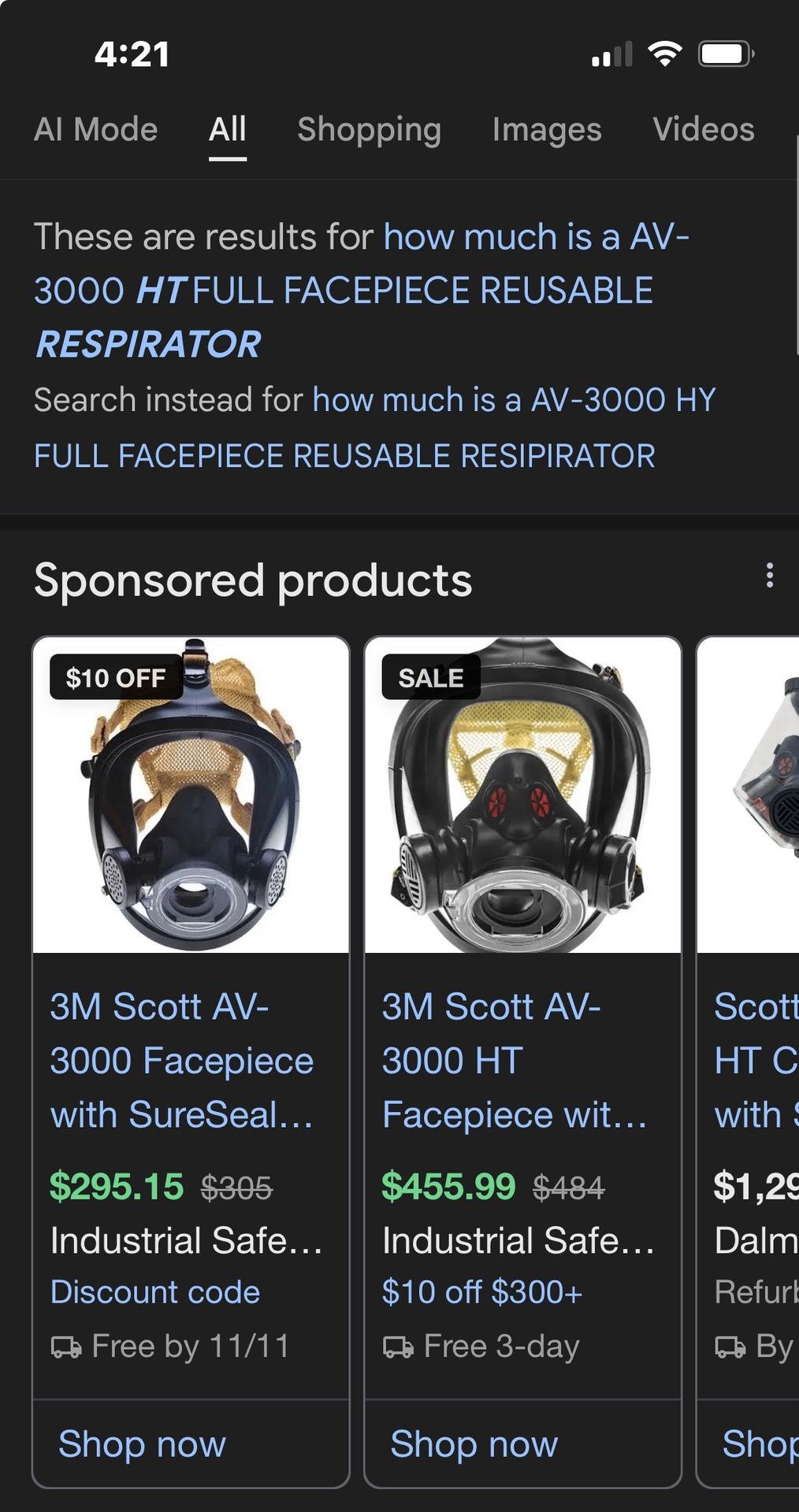
Task: Shop now for the $295.15 facepiece
Action: [x=143, y=1444]
